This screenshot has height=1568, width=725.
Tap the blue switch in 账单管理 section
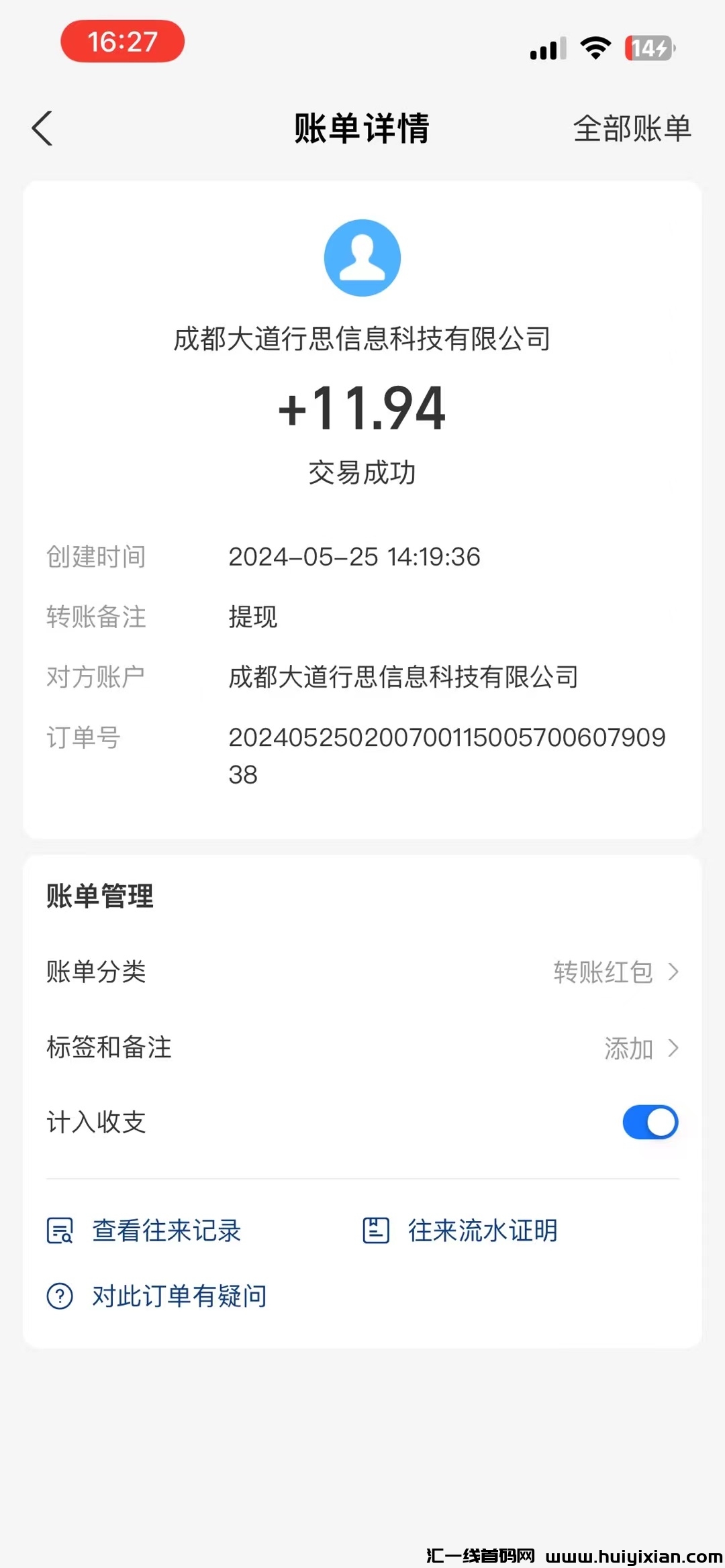coord(650,1122)
